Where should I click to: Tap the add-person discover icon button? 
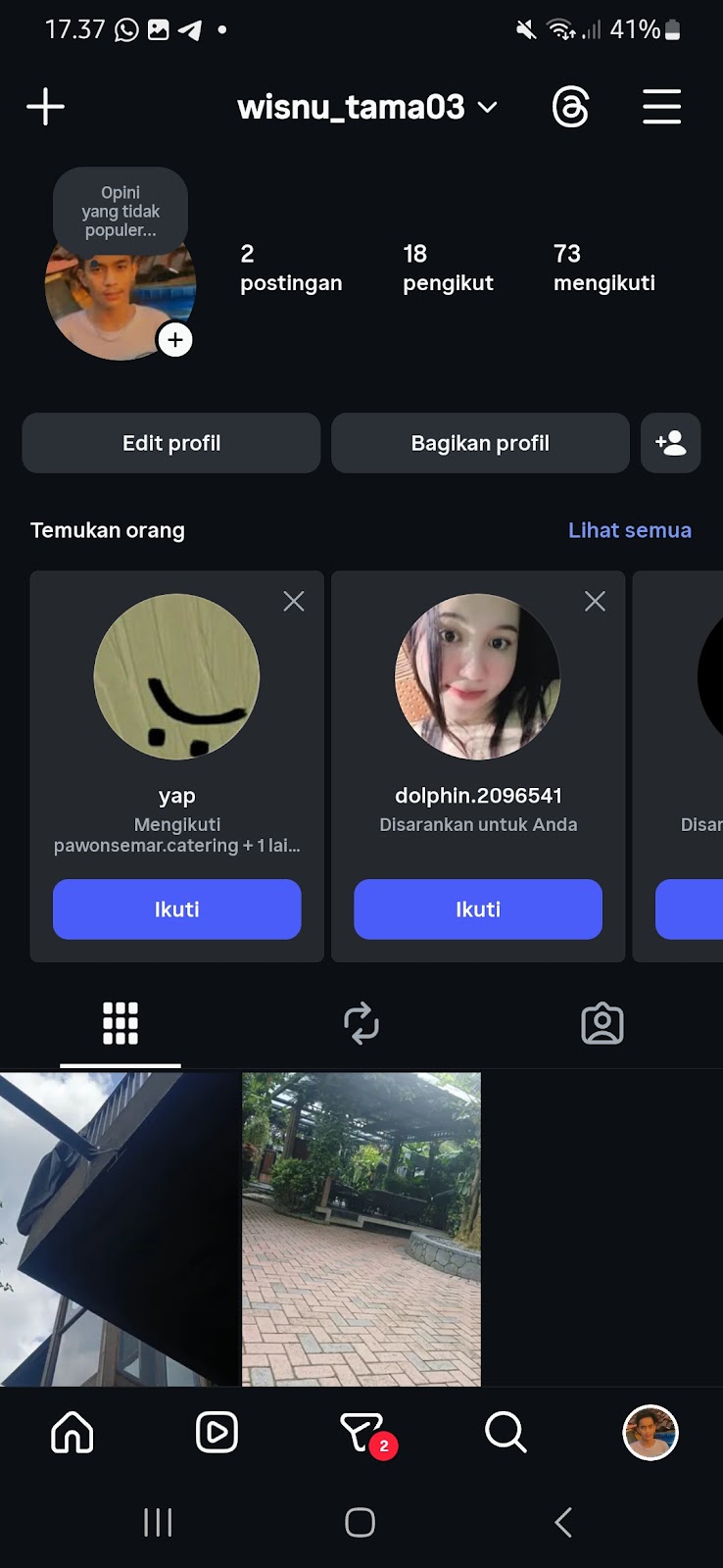pyautogui.click(x=671, y=443)
